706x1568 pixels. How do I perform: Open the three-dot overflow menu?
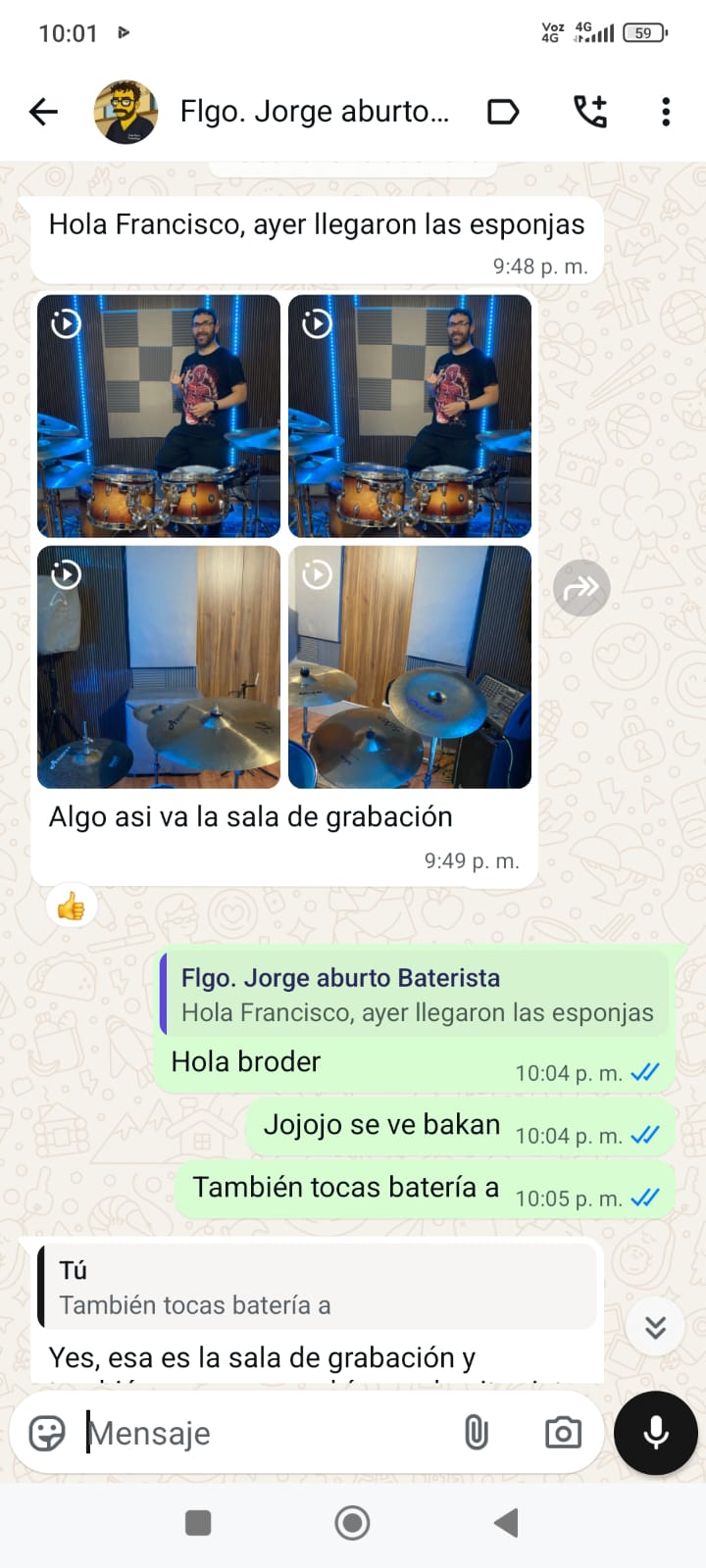pyautogui.click(x=666, y=112)
